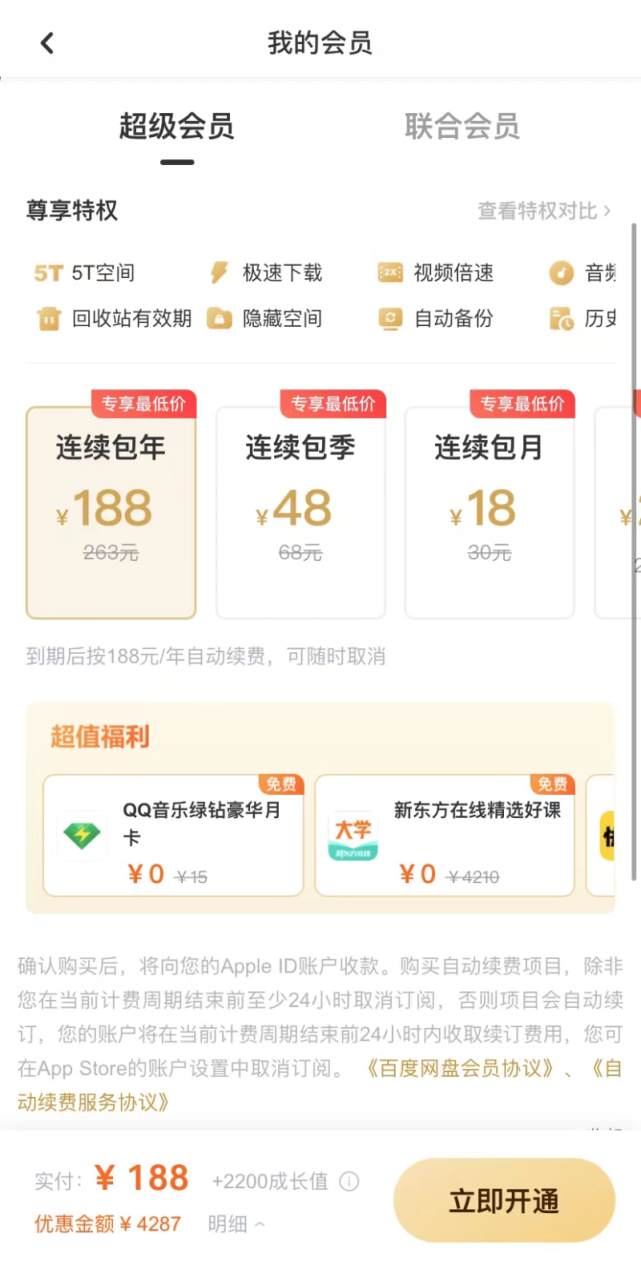The height and width of the screenshot is (1282, 641).
Task: Open 查看特权对比 link
Action: pyautogui.click(x=543, y=211)
